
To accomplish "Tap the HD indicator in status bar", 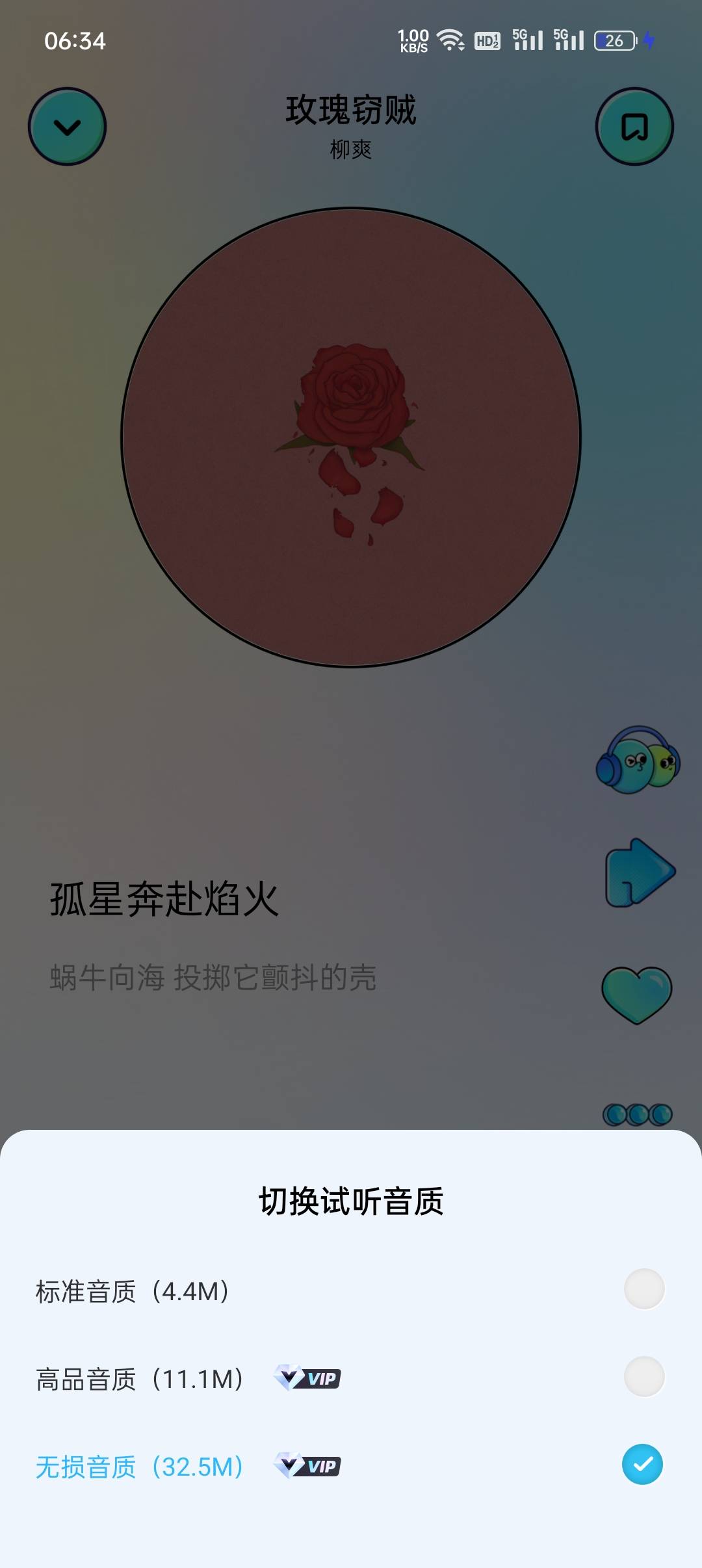I will coord(486,40).
